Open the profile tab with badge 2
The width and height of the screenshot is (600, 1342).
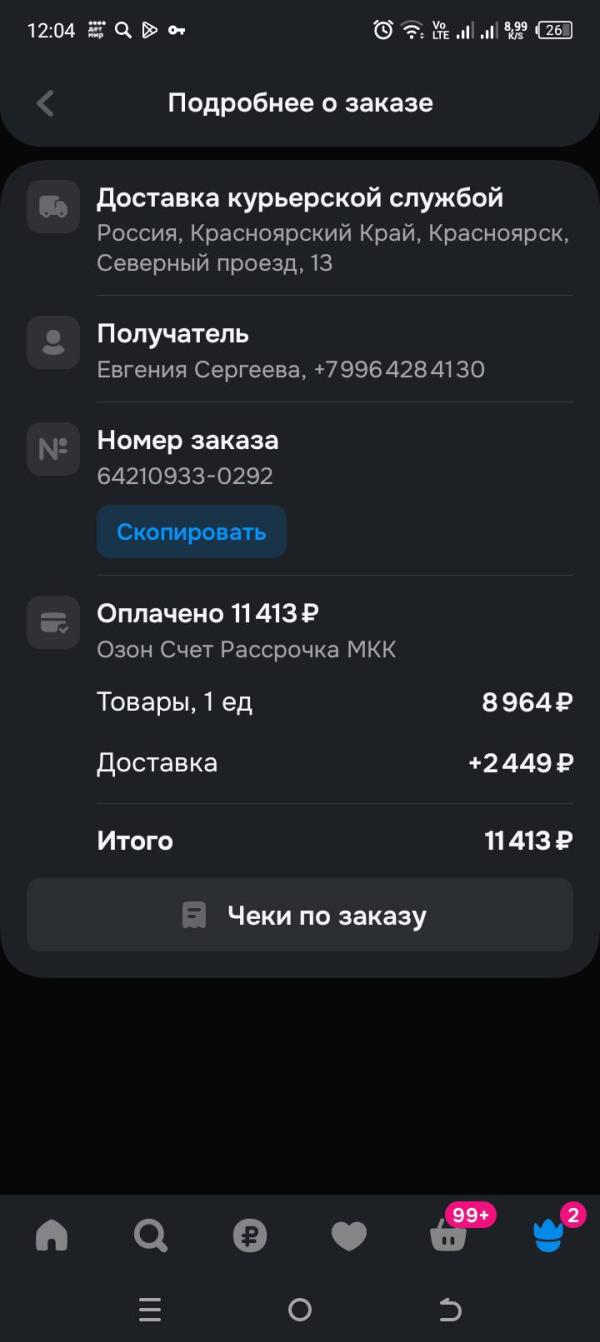tap(548, 1235)
